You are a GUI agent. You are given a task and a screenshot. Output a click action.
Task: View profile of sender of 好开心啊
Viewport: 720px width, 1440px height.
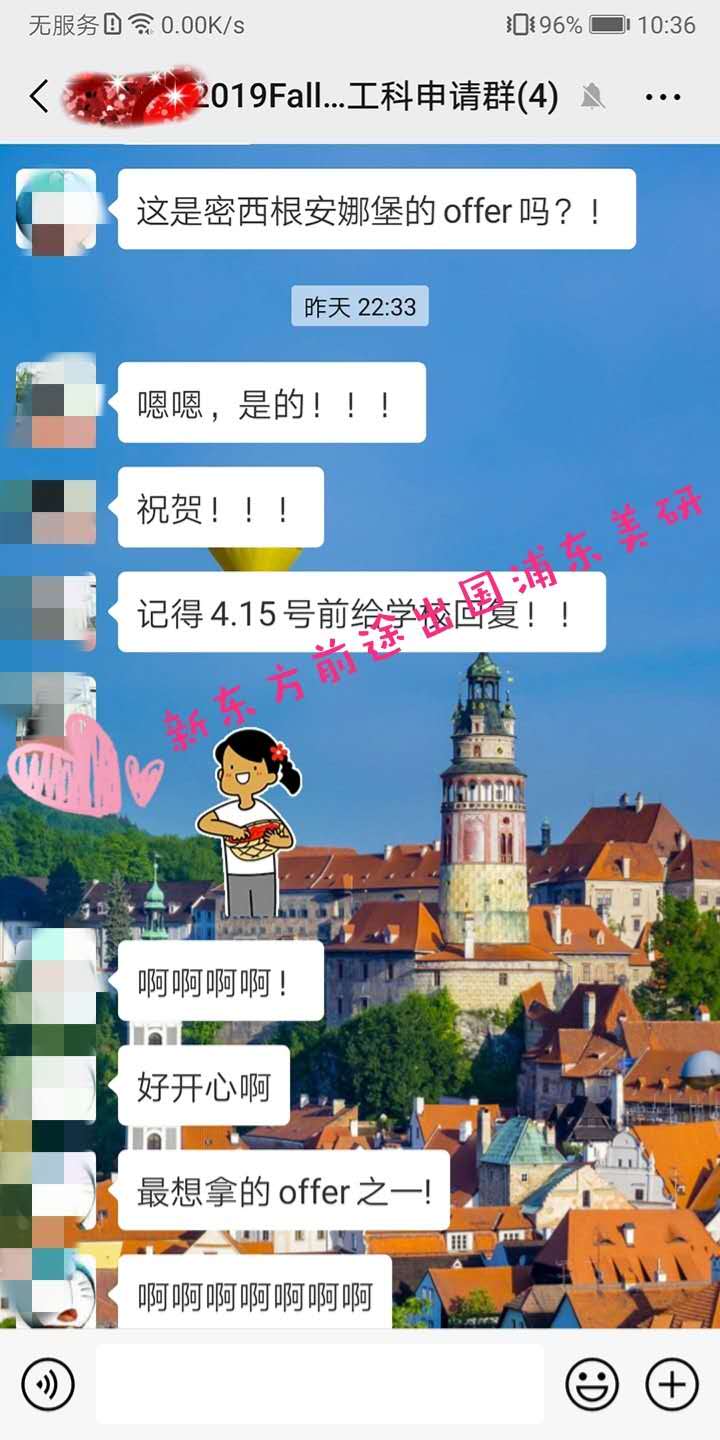click(55, 1088)
